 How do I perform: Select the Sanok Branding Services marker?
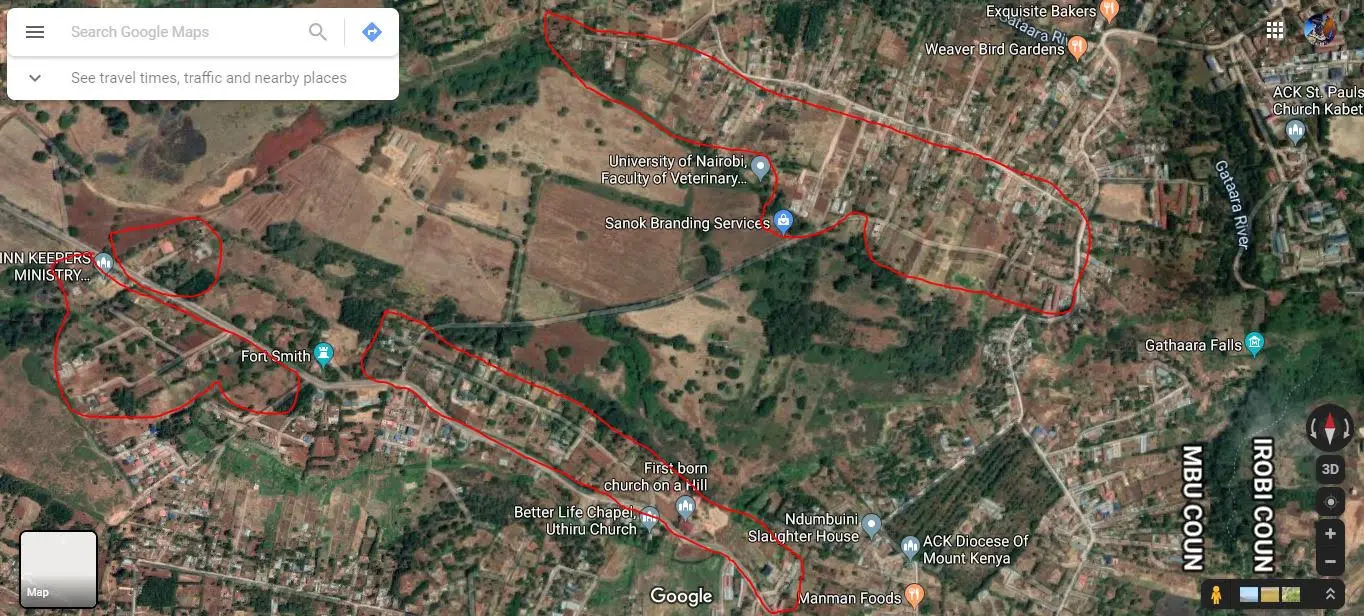(784, 221)
